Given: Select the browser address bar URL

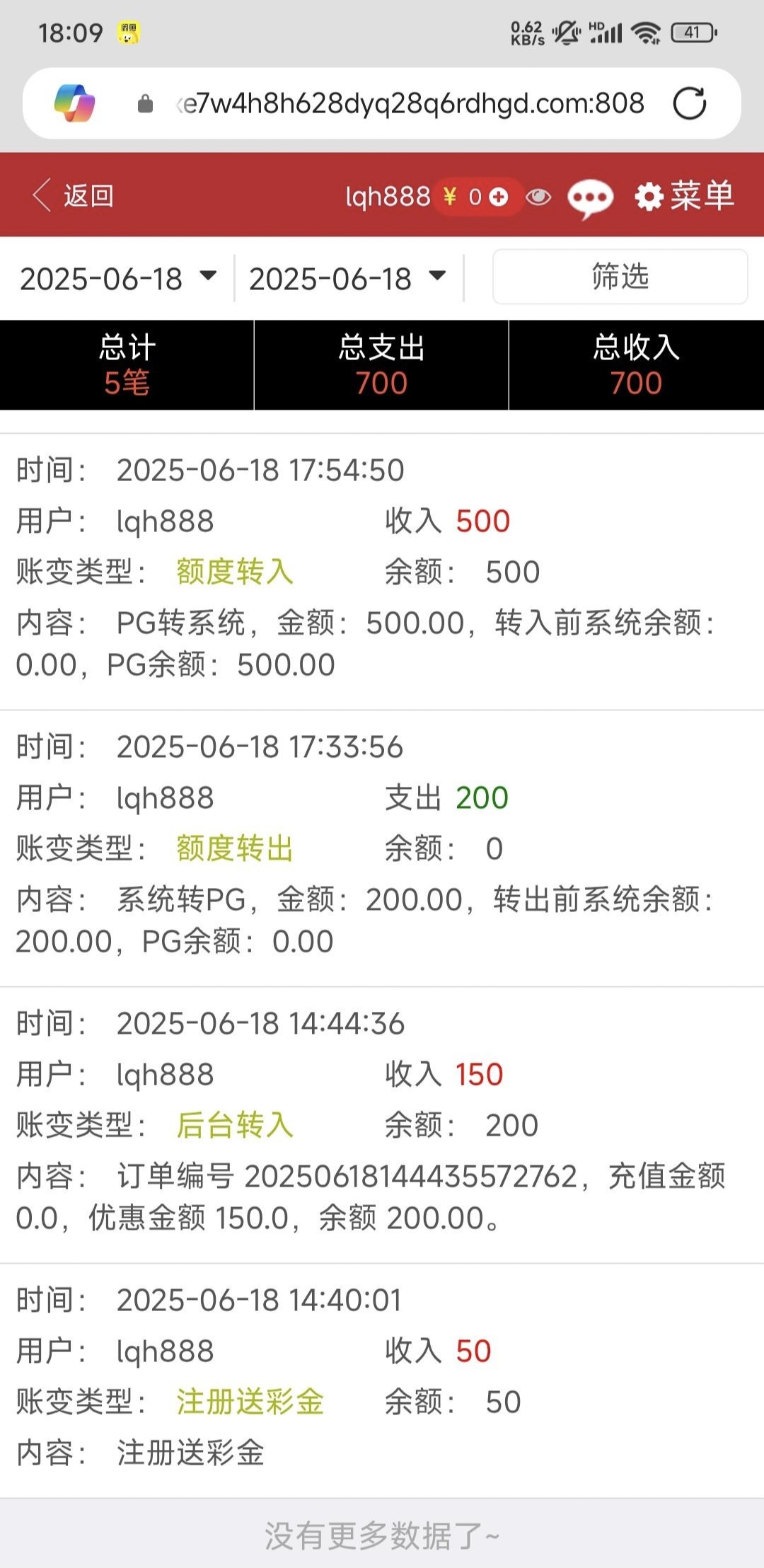Looking at the screenshot, I should click(x=410, y=103).
